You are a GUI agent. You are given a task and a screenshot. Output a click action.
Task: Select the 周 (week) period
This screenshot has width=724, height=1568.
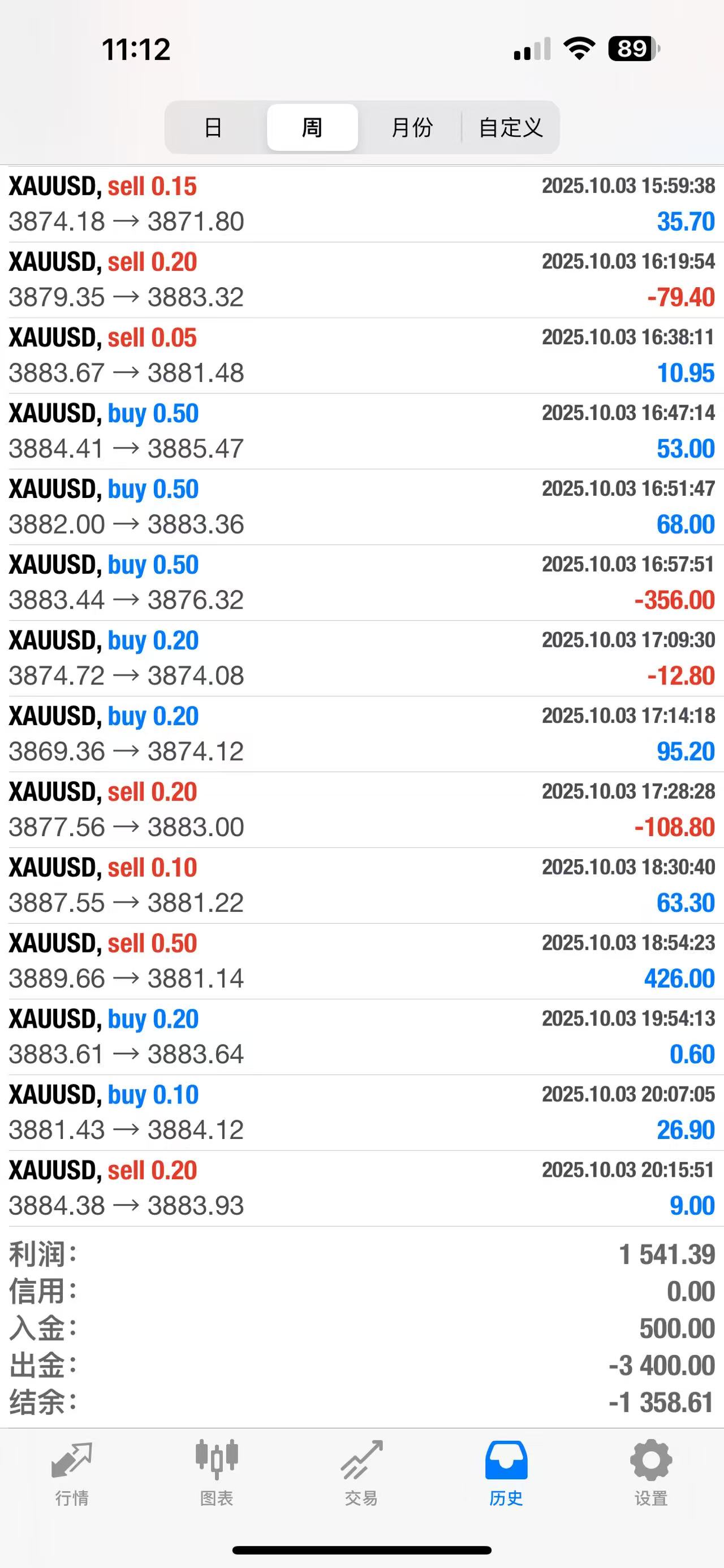point(312,127)
